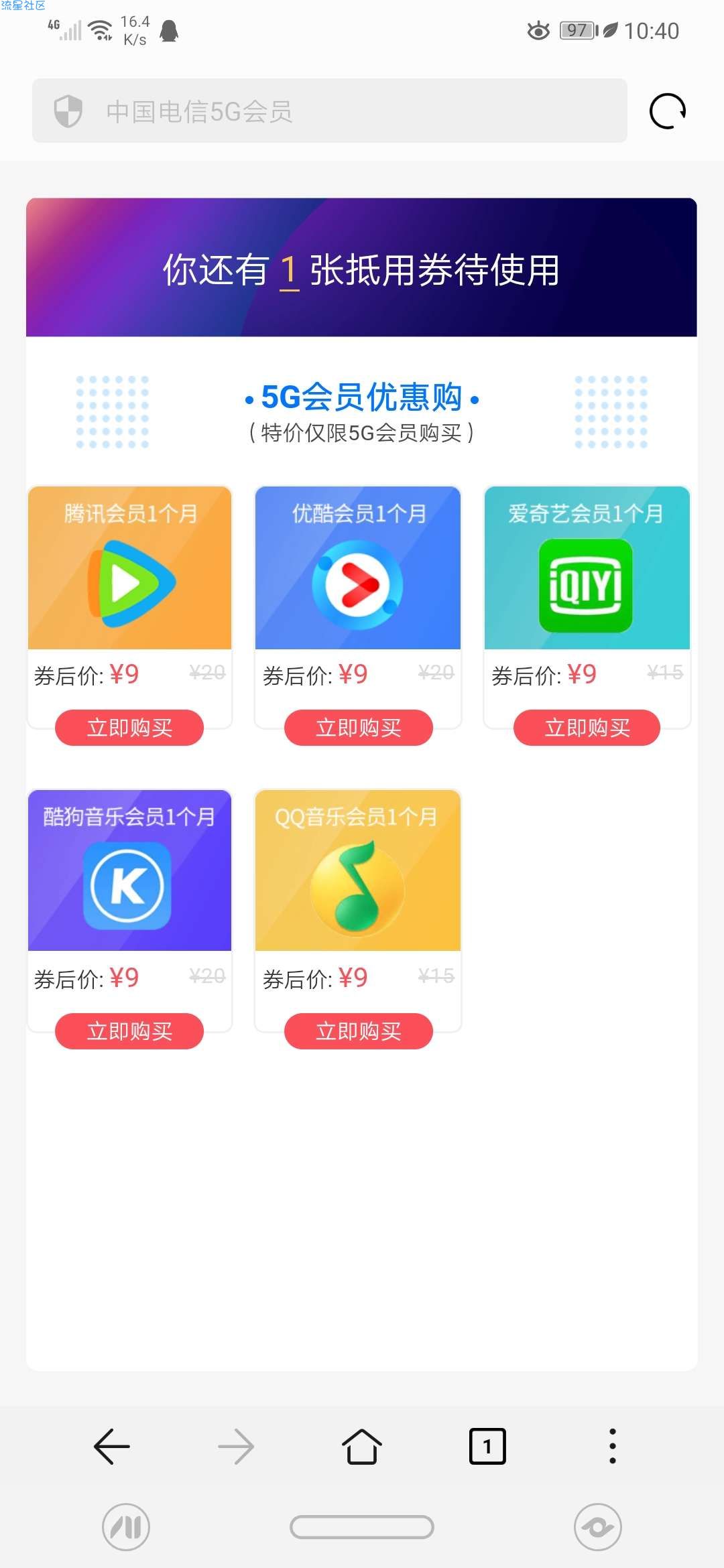Open the browser tabs switcher
724x1568 pixels.
tap(487, 1446)
